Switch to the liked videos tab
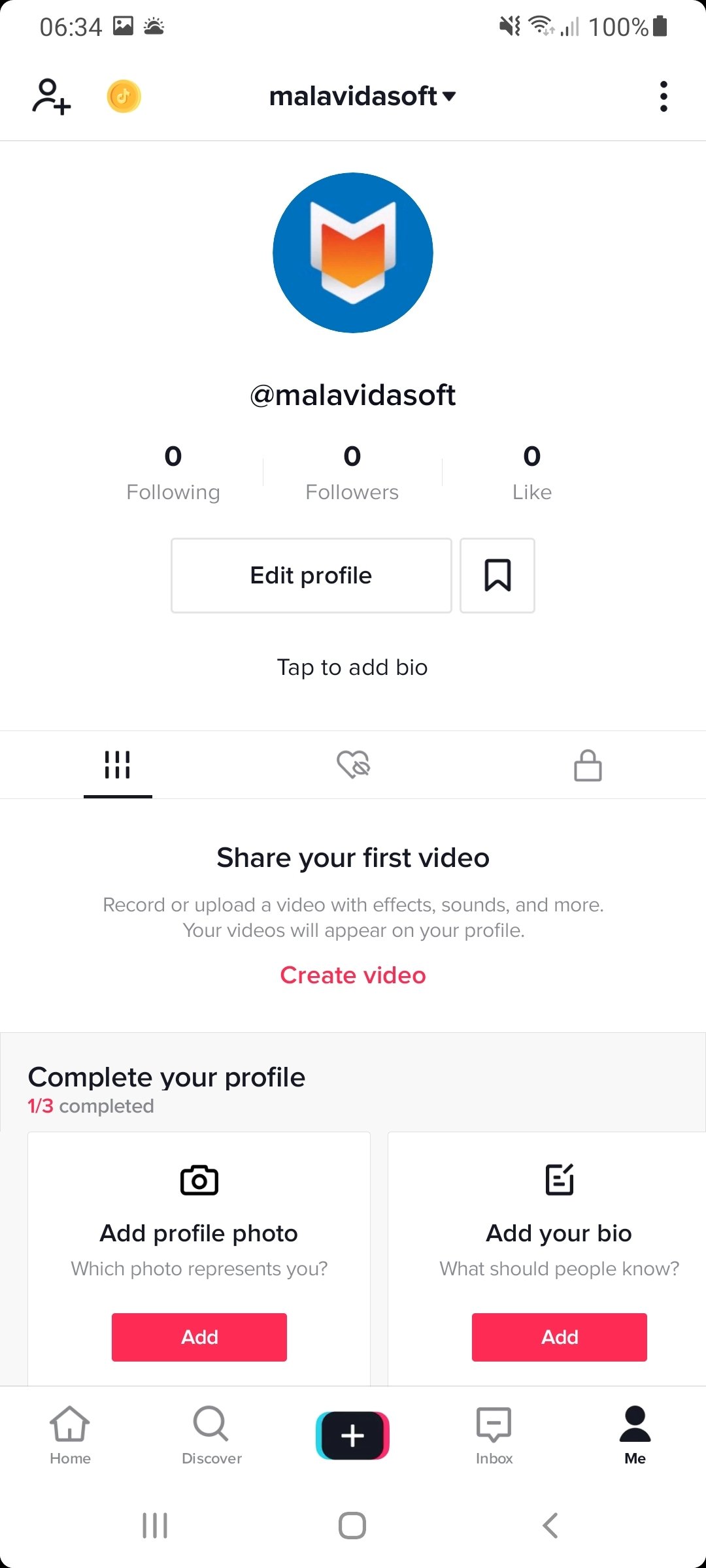Screen dimensions: 706x1568 (353, 764)
